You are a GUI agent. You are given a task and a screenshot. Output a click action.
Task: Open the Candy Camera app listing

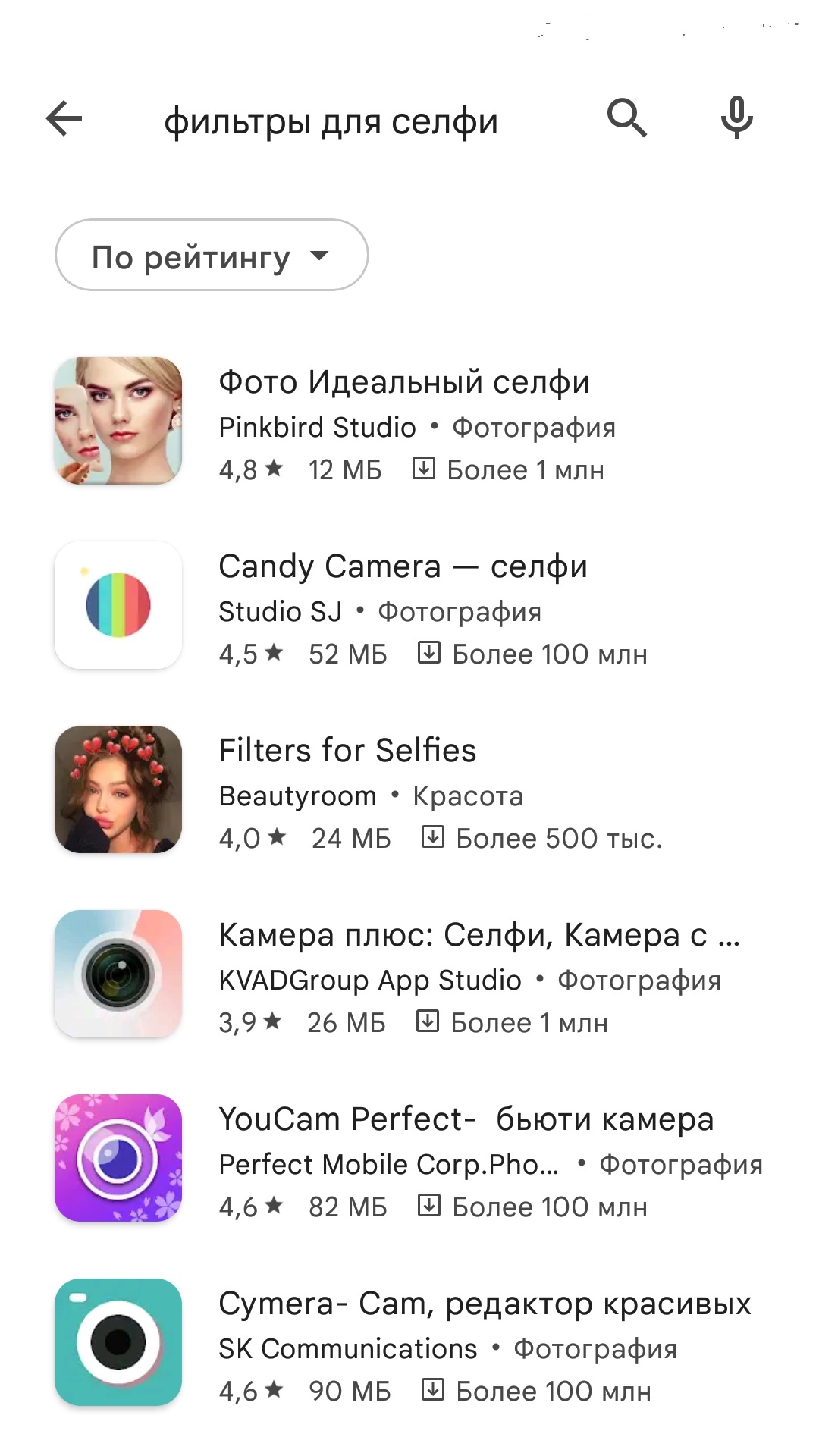403,566
